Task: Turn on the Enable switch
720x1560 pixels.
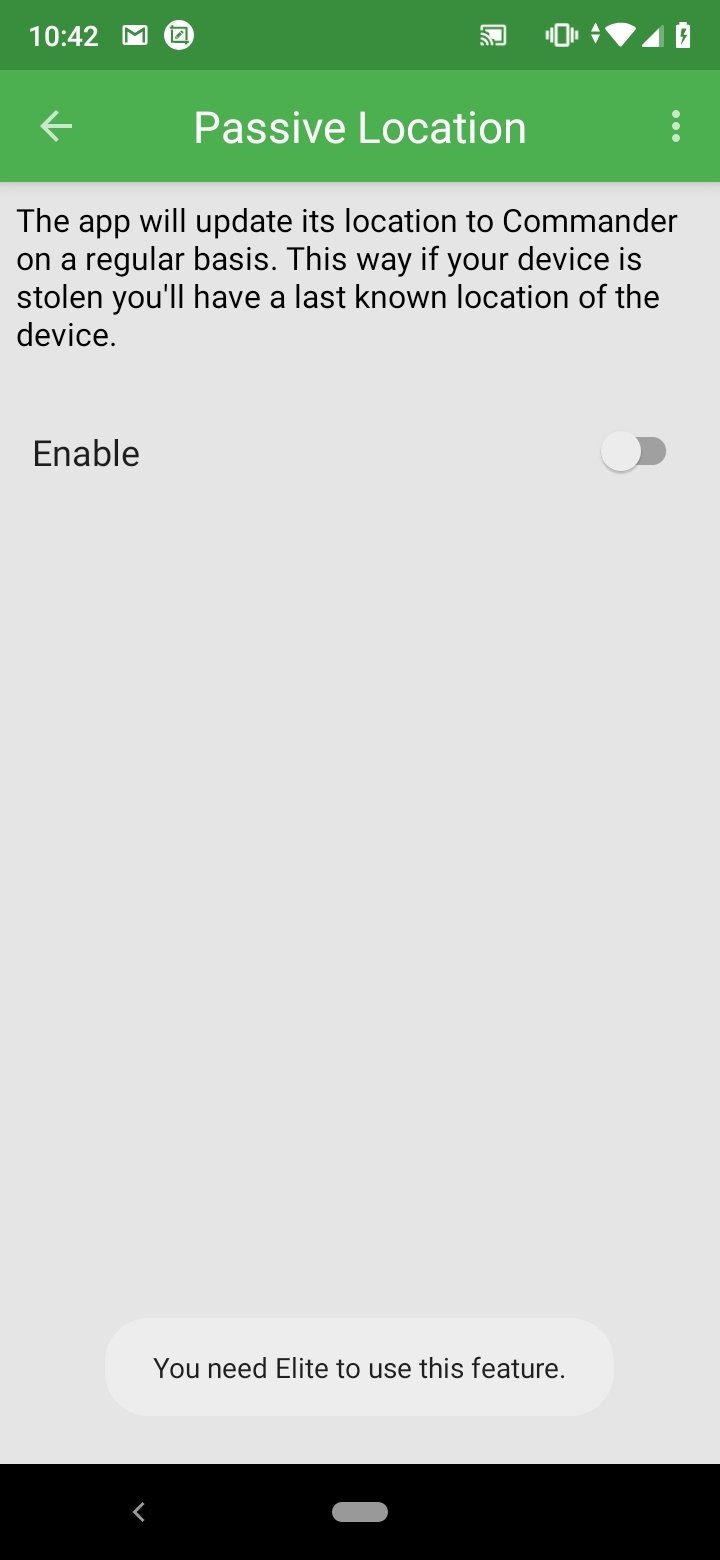Action: point(634,452)
